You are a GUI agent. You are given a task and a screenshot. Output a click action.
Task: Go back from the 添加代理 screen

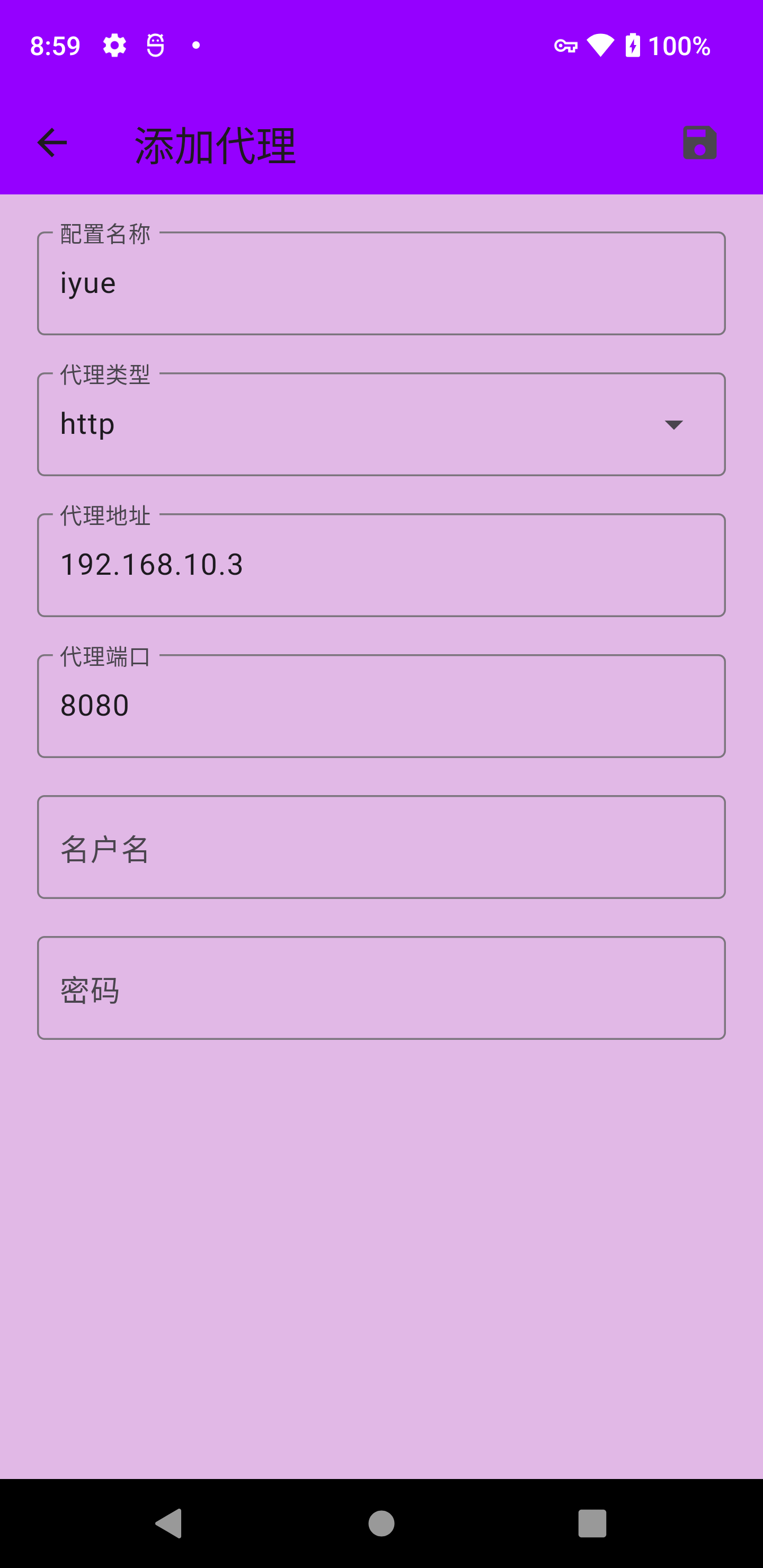click(52, 143)
